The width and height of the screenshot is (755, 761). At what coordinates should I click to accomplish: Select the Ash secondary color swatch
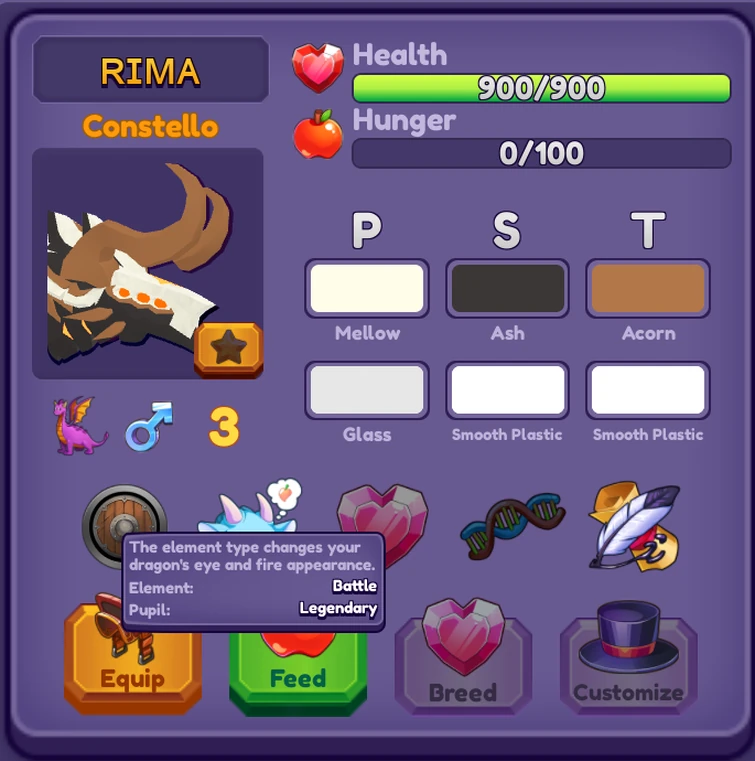[507, 289]
